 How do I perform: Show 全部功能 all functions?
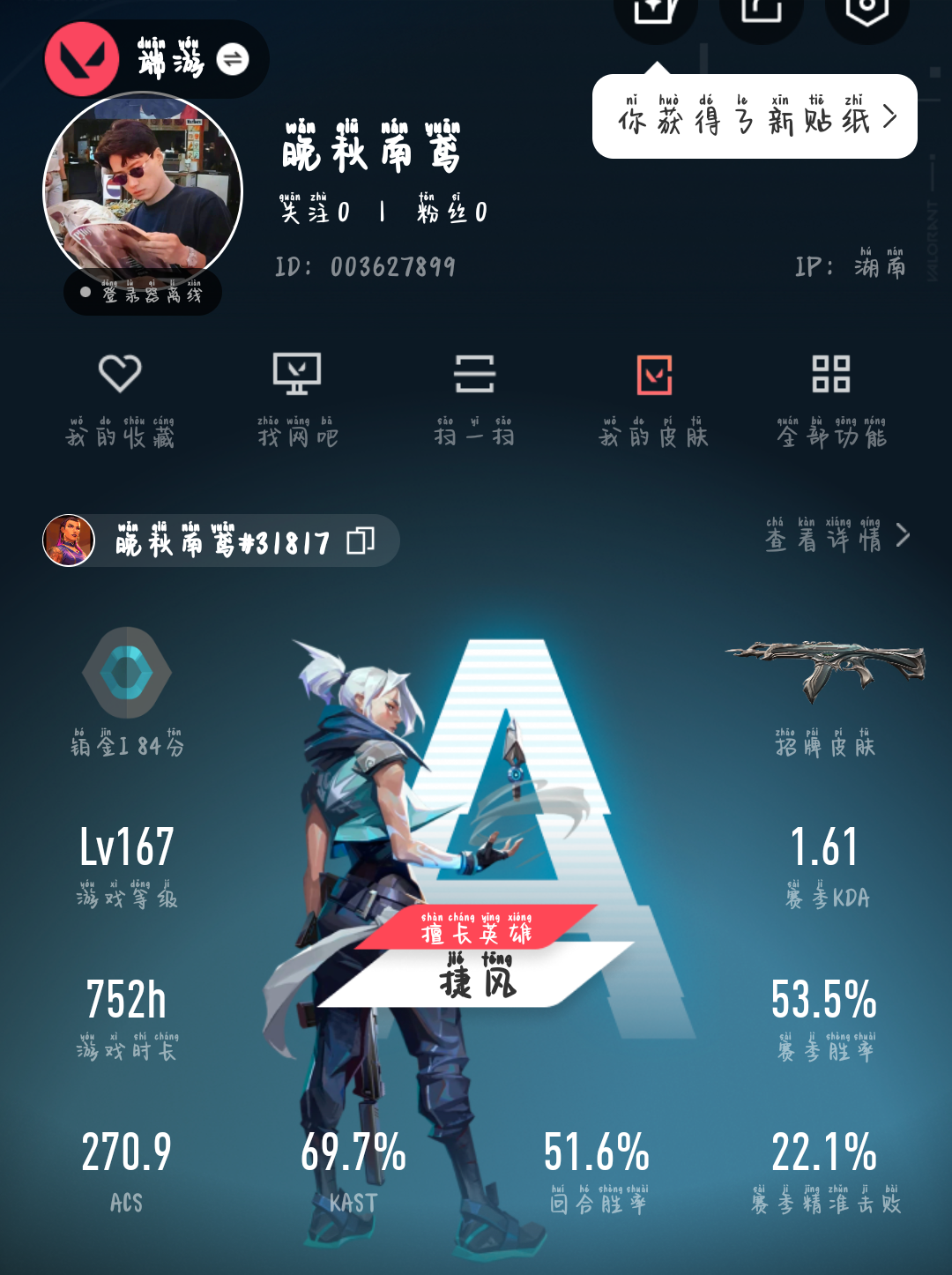click(831, 397)
